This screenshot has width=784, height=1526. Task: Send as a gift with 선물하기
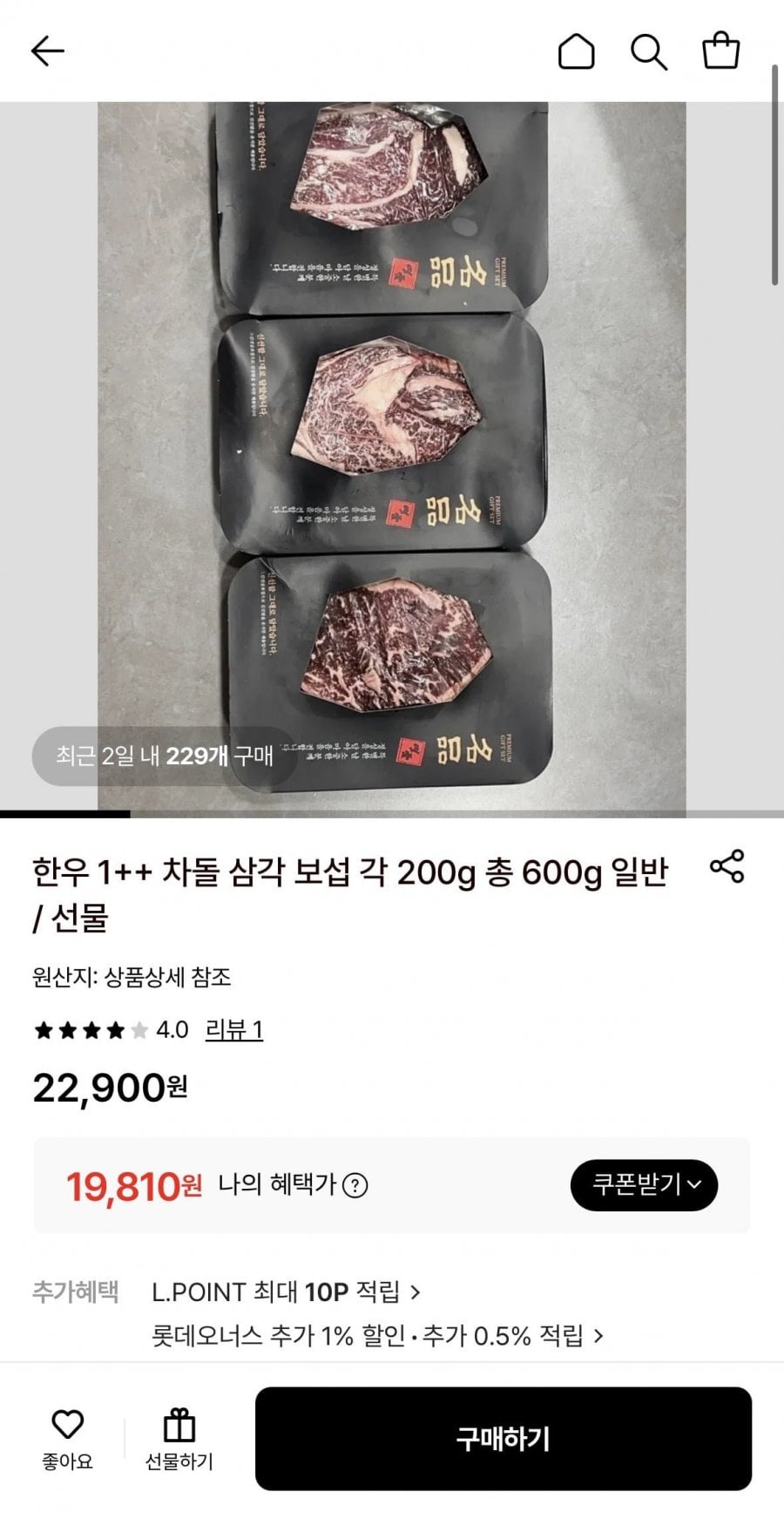coord(179,1439)
